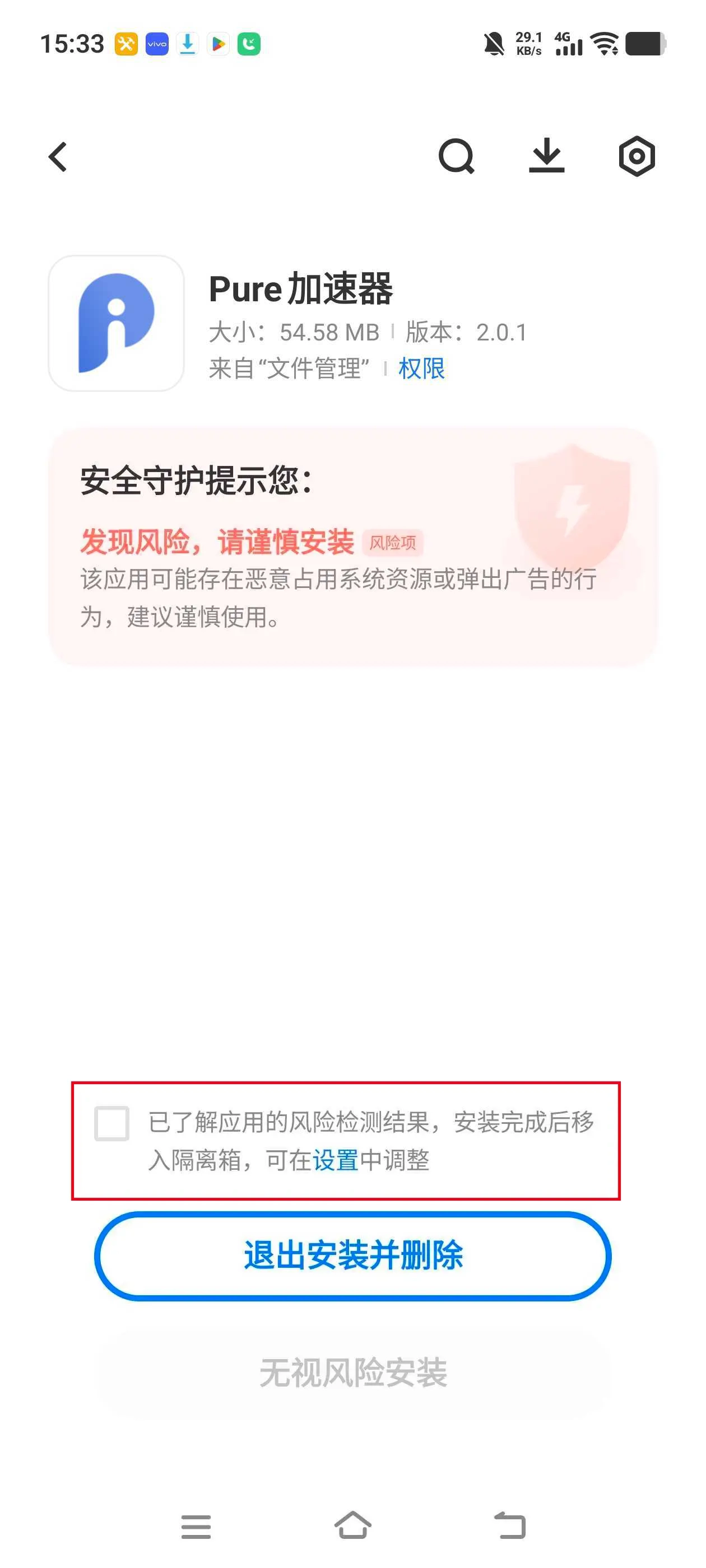This screenshot has height=1568, width=706.
Task: Check the risk acknowledgment checkbox
Action: 112,1123
